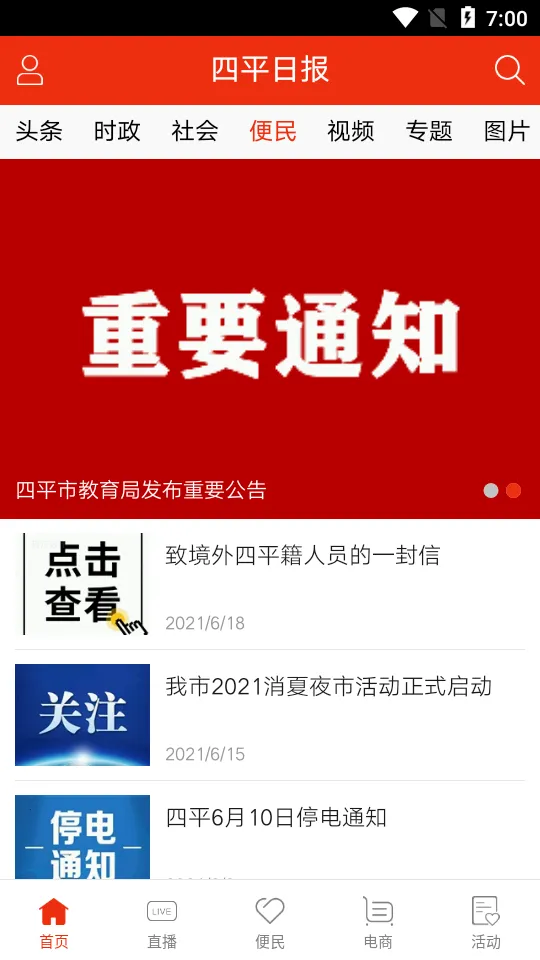Open article 致境外四平籍人员的一封信

(270, 584)
